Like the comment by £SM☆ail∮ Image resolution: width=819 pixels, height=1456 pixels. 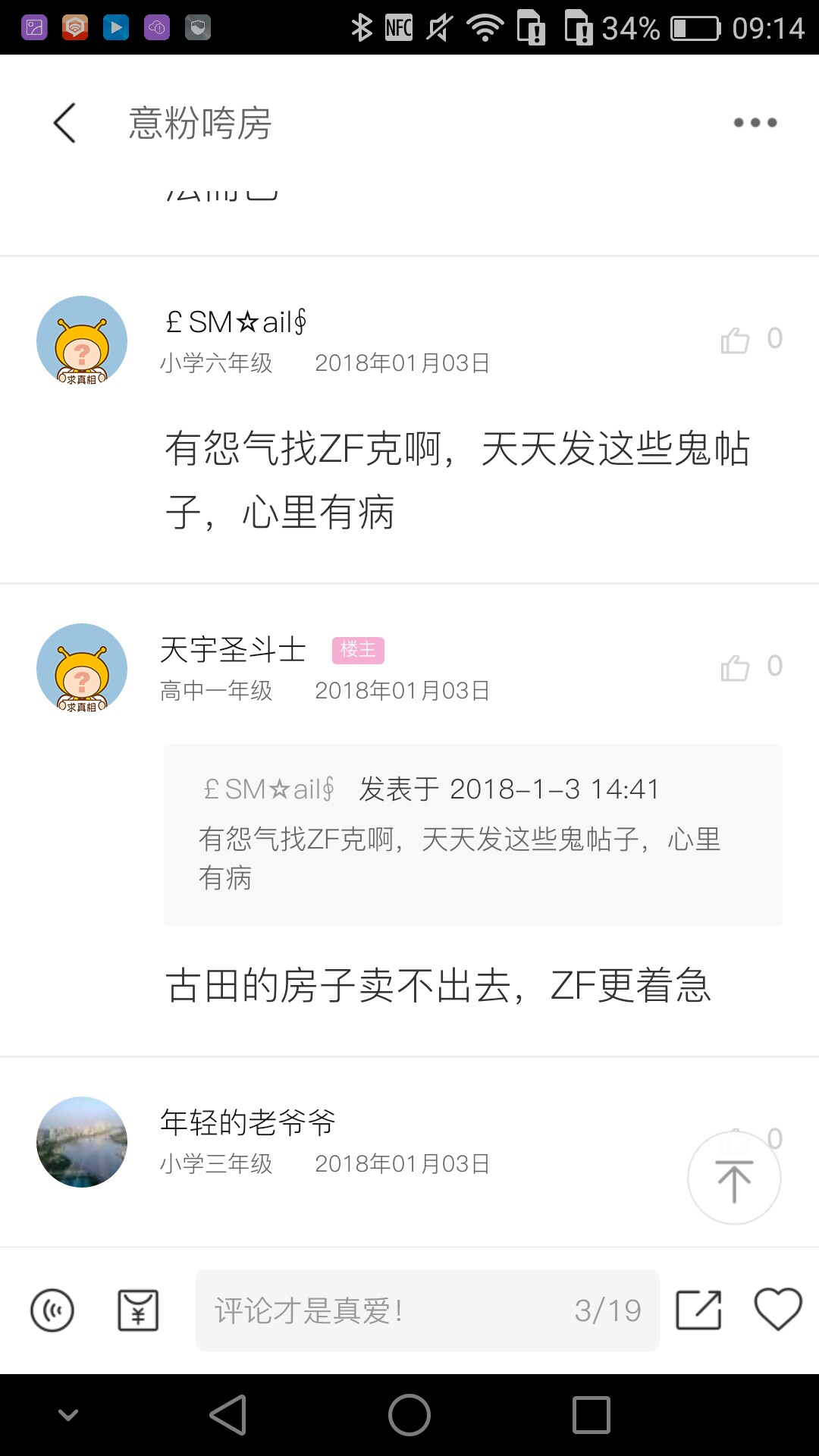(x=736, y=340)
